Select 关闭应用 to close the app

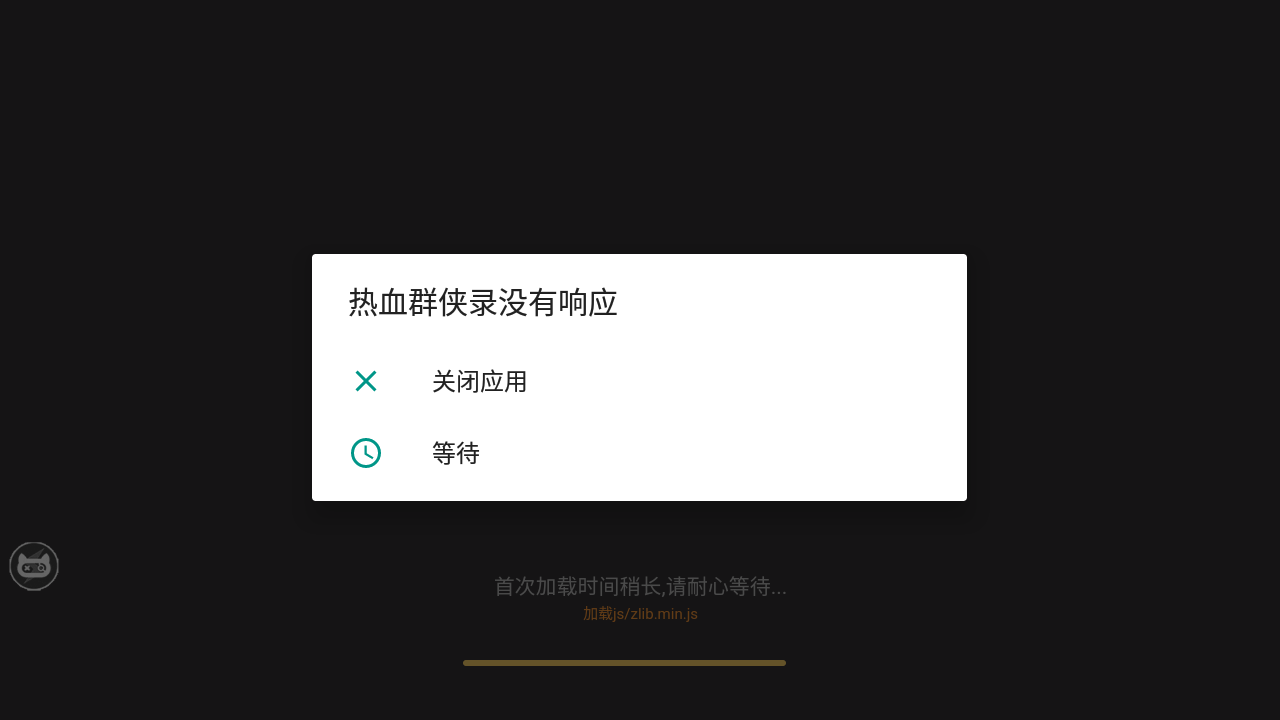click(479, 382)
